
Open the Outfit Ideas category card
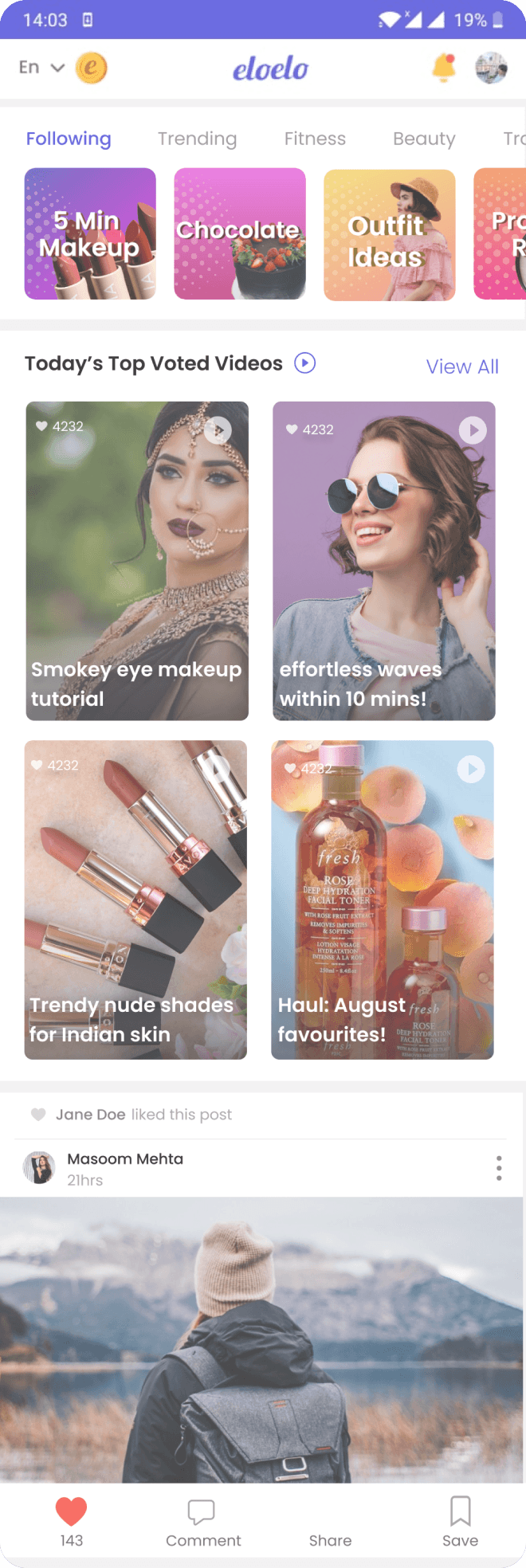[x=389, y=234]
